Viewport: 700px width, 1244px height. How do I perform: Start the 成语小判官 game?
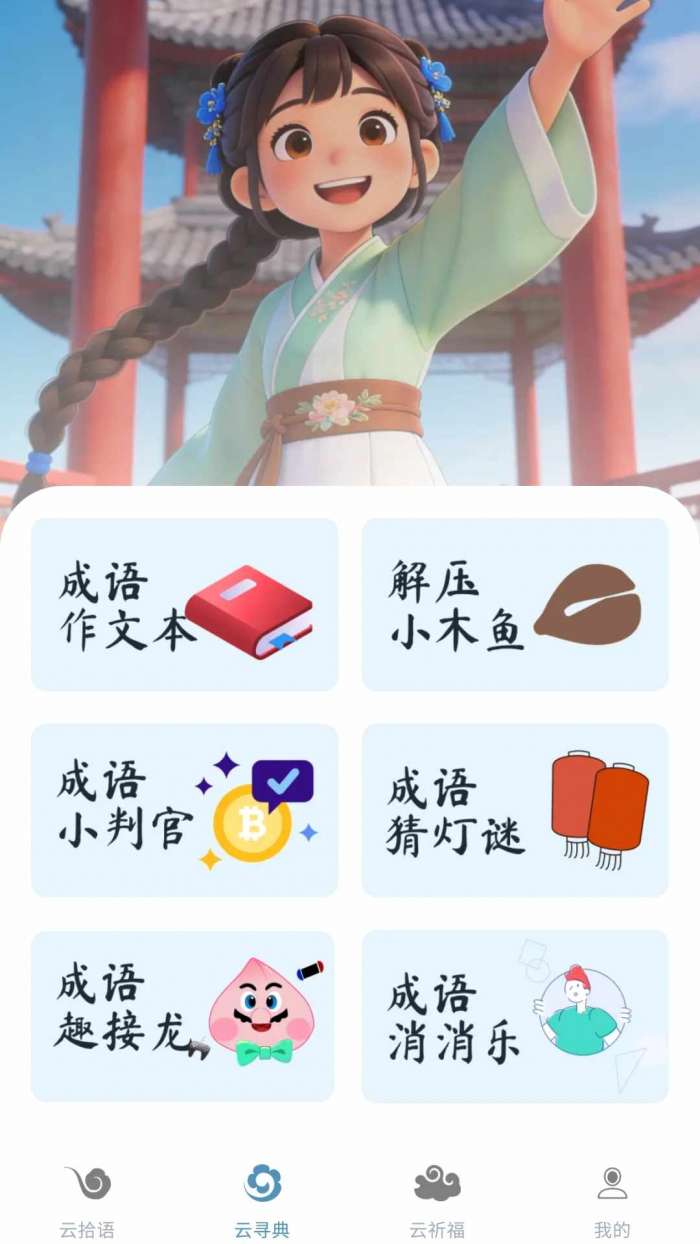pyautogui.click(x=184, y=810)
